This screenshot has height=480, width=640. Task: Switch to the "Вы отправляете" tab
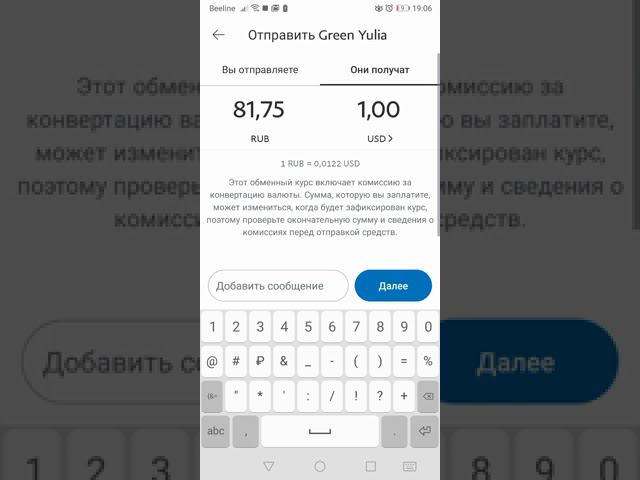coord(260,70)
